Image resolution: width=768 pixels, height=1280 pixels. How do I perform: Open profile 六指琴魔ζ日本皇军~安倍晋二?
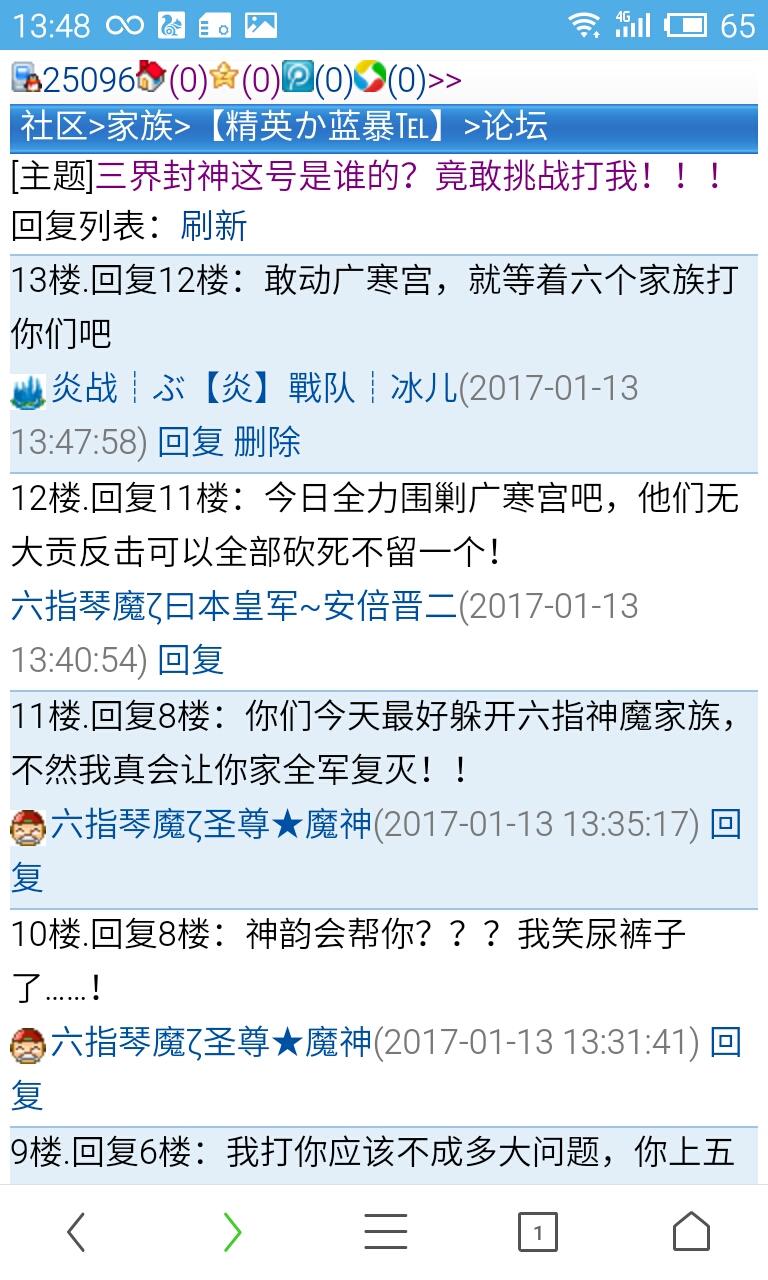tap(234, 606)
